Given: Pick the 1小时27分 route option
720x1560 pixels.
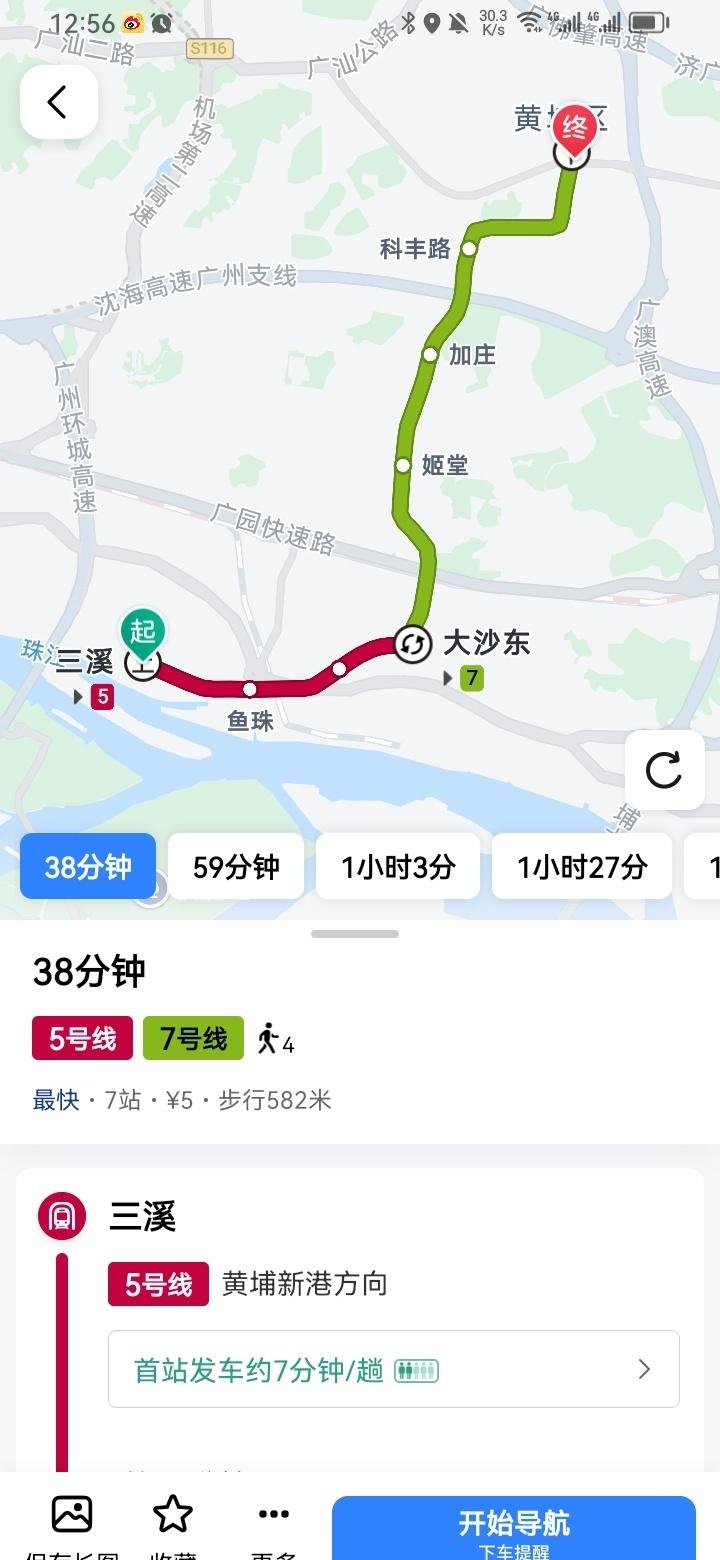Looking at the screenshot, I should (x=582, y=866).
